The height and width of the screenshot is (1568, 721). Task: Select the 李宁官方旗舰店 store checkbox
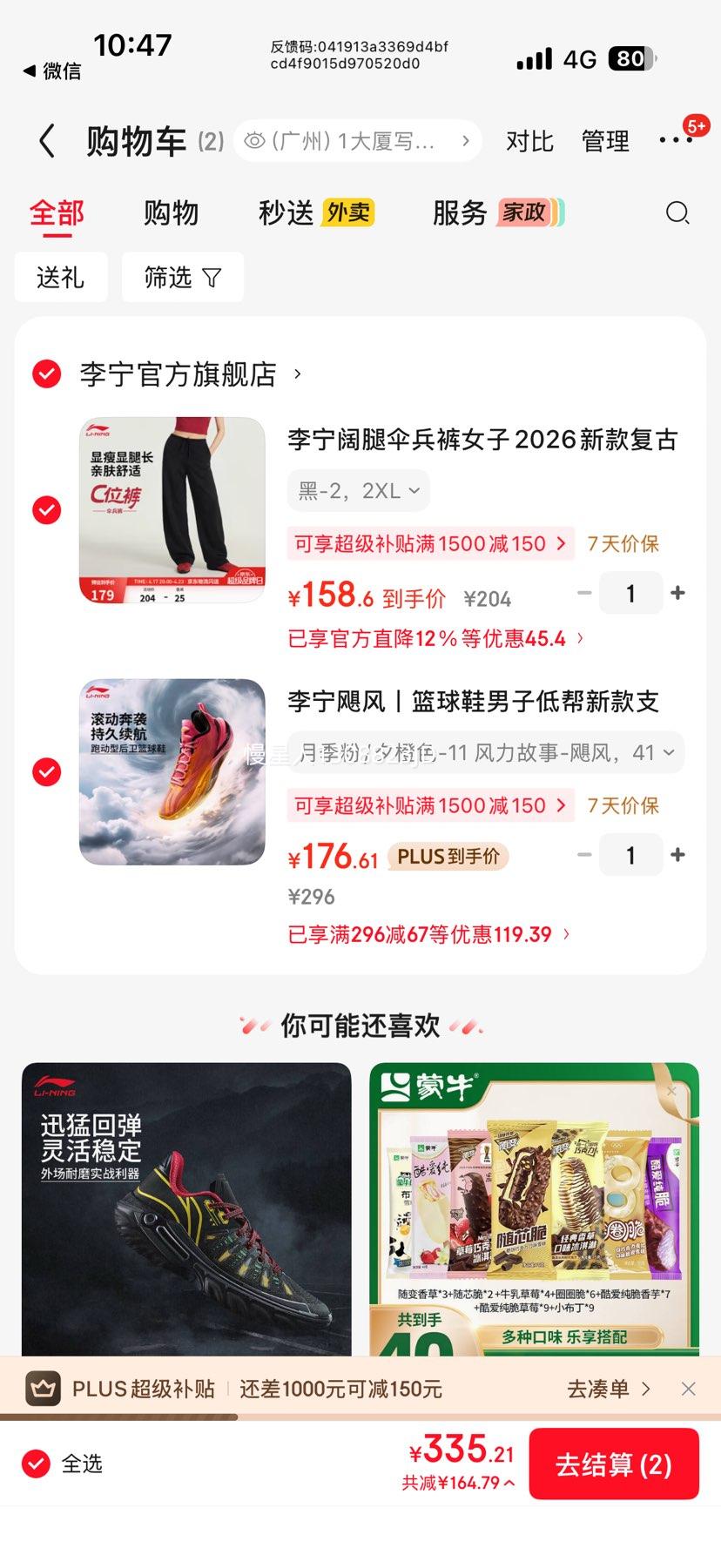(45, 375)
